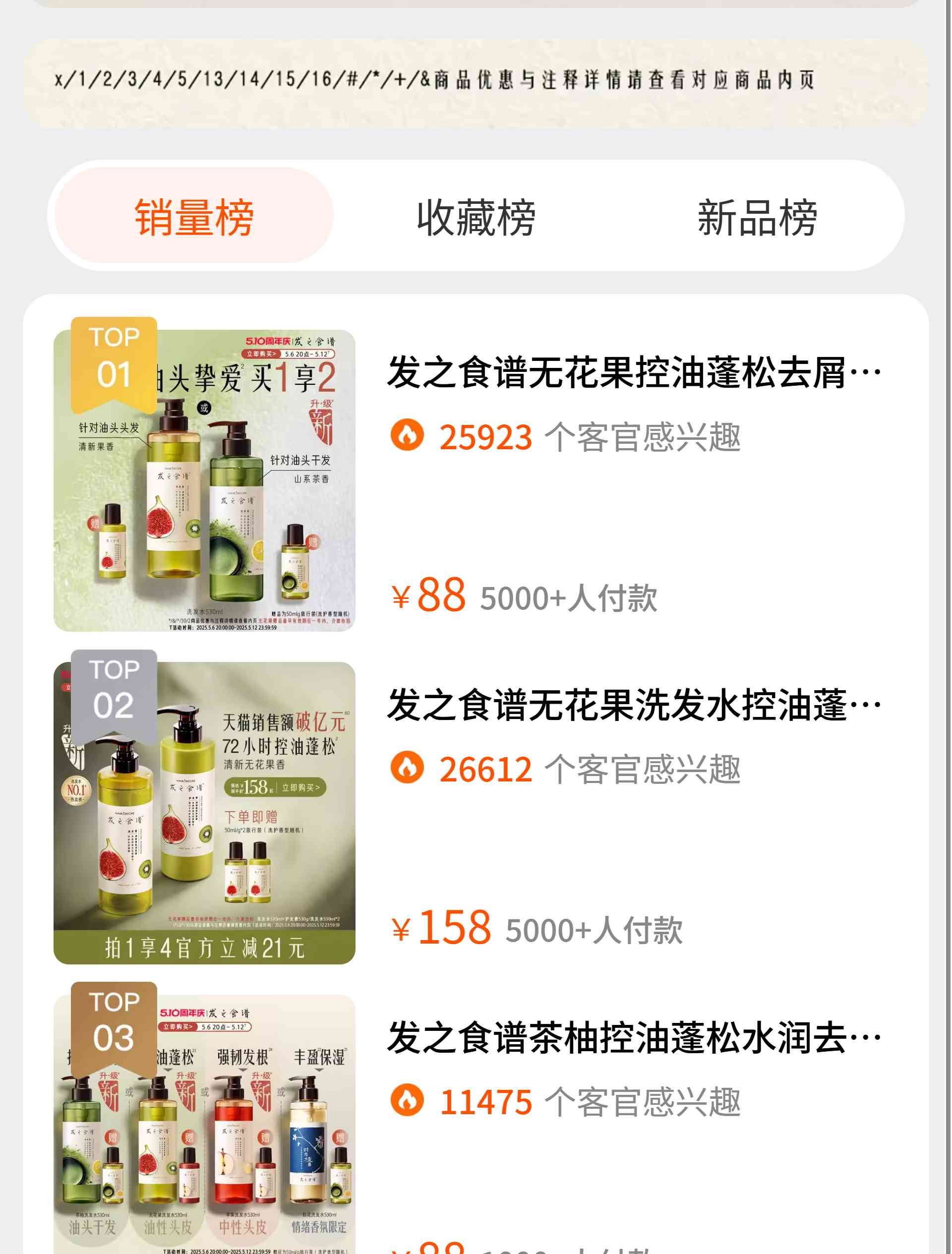Open 发之食谱无花果洗发水控油蓬 product title
The height and width of the screenshot is (1254, 952).
(633, 705)
